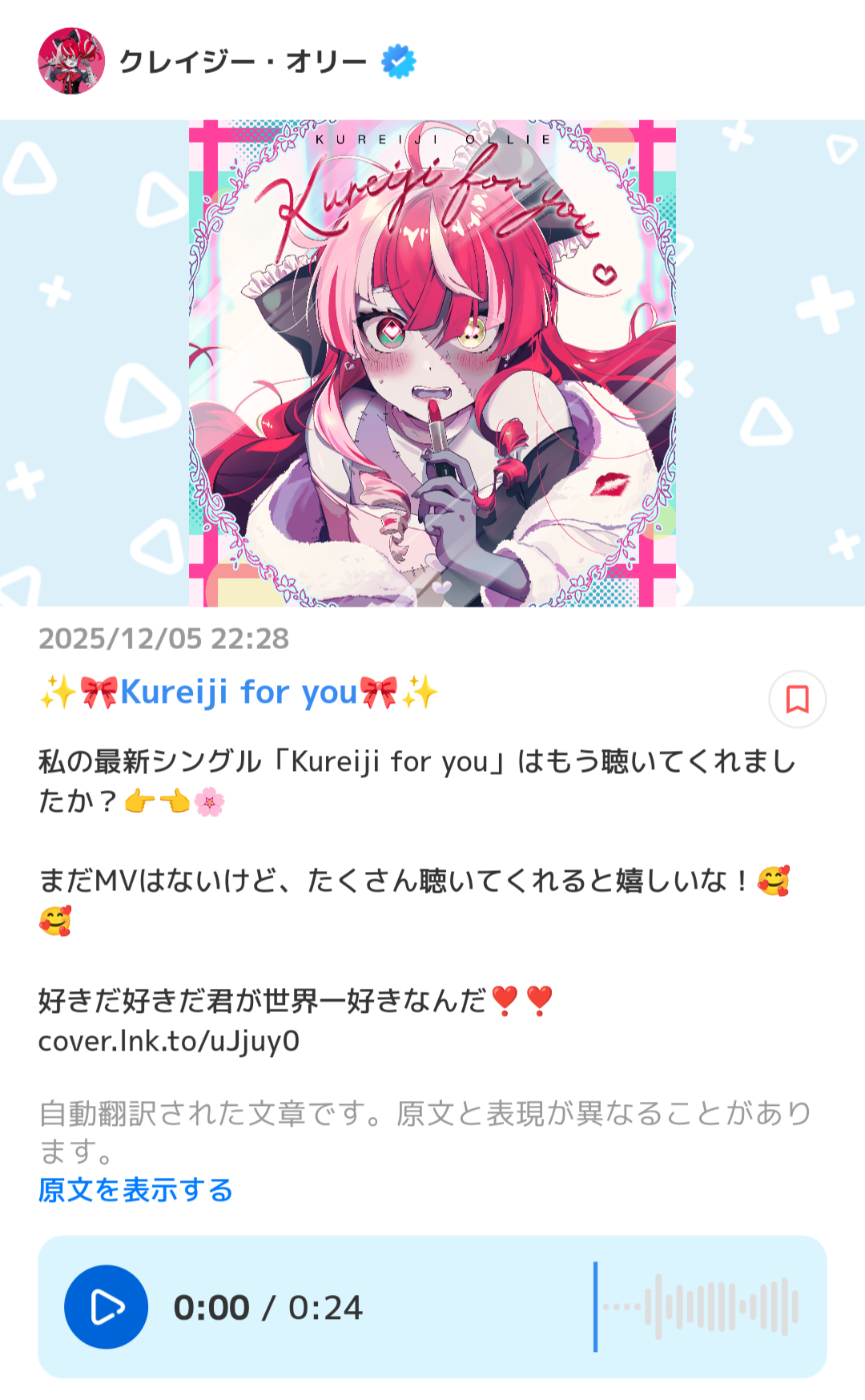Screen dimensions: 865x1400
Task: Tap 原文を表示する to show original text
Action: click(135, 1190)
